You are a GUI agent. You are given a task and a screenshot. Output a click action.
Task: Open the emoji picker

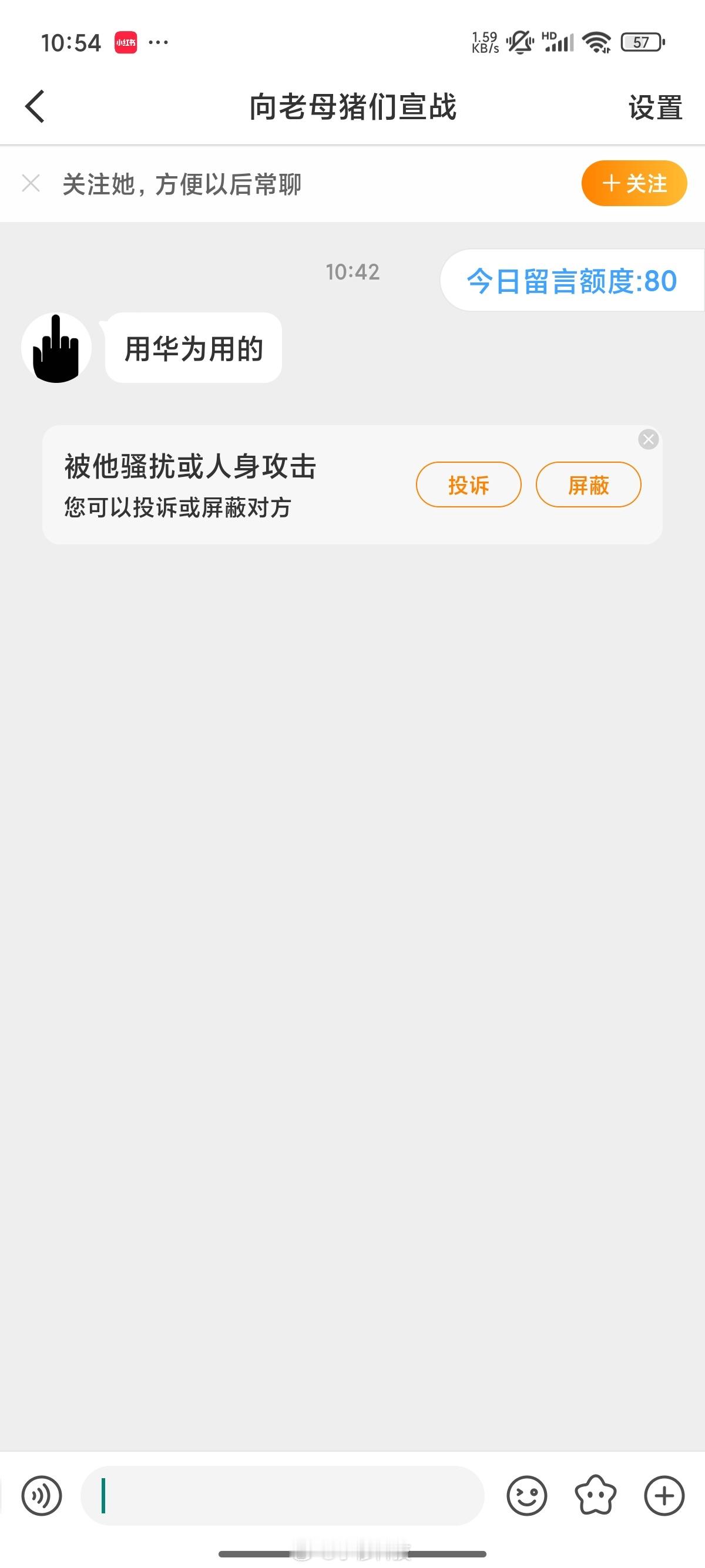526,1496
